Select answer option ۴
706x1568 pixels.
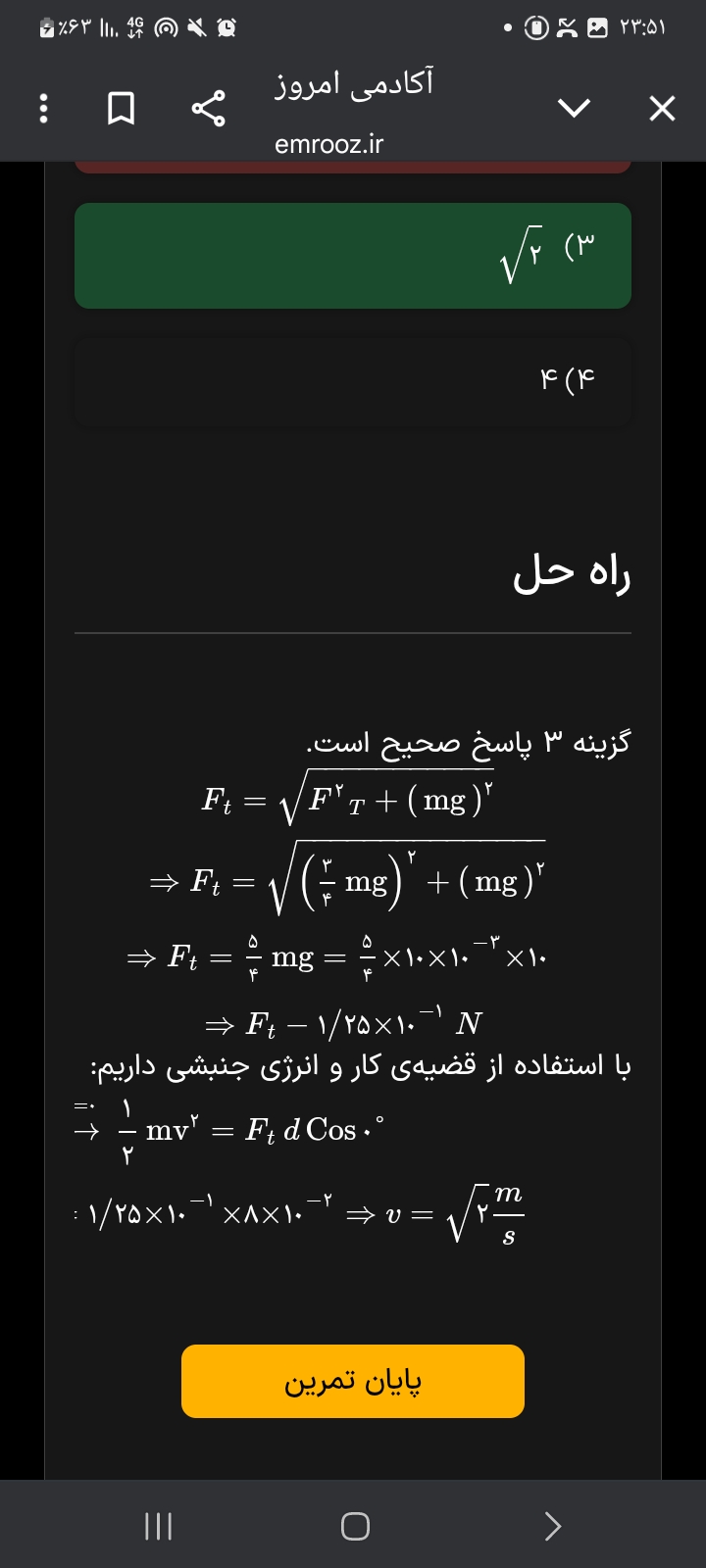coord(353,380)
